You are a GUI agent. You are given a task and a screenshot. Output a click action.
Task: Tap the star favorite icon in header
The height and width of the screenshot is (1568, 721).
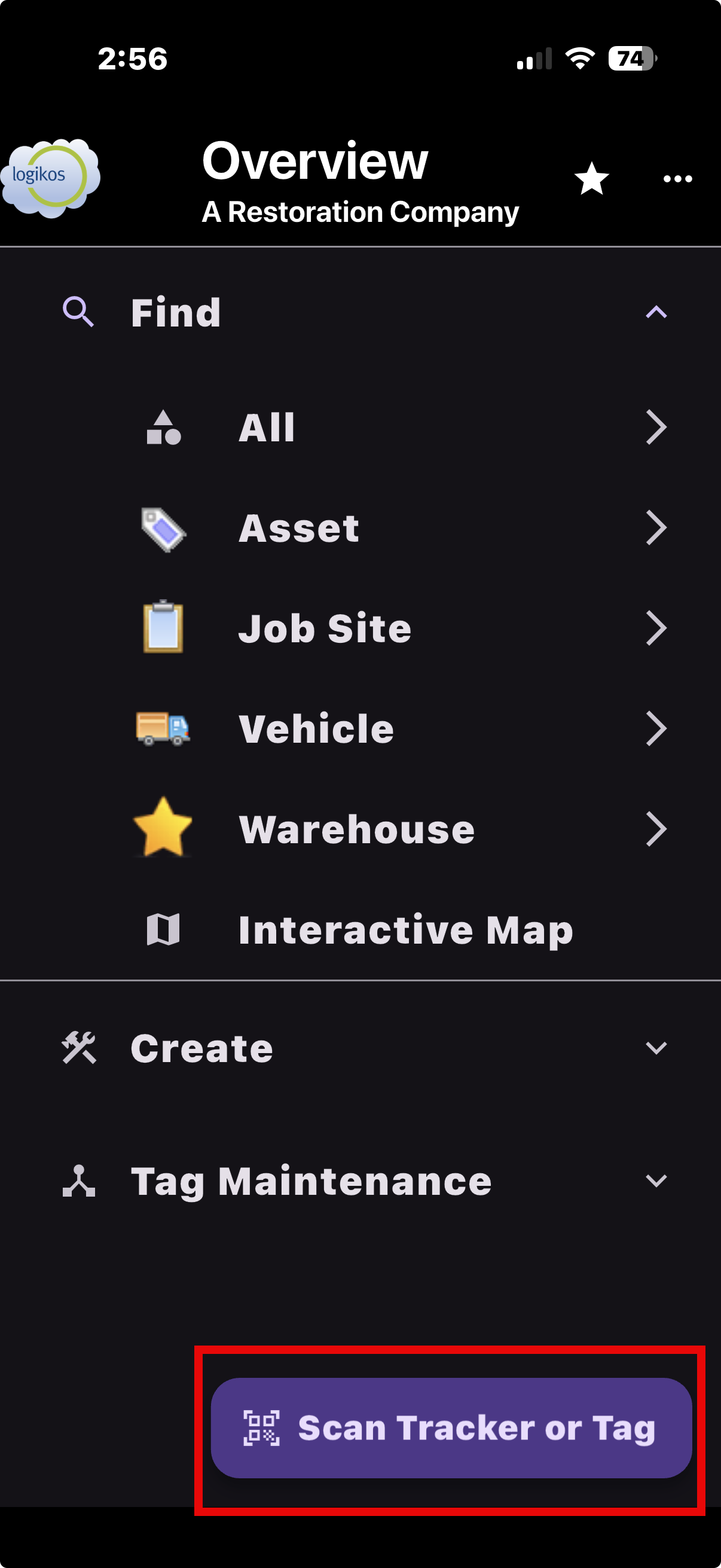[591, 179]
